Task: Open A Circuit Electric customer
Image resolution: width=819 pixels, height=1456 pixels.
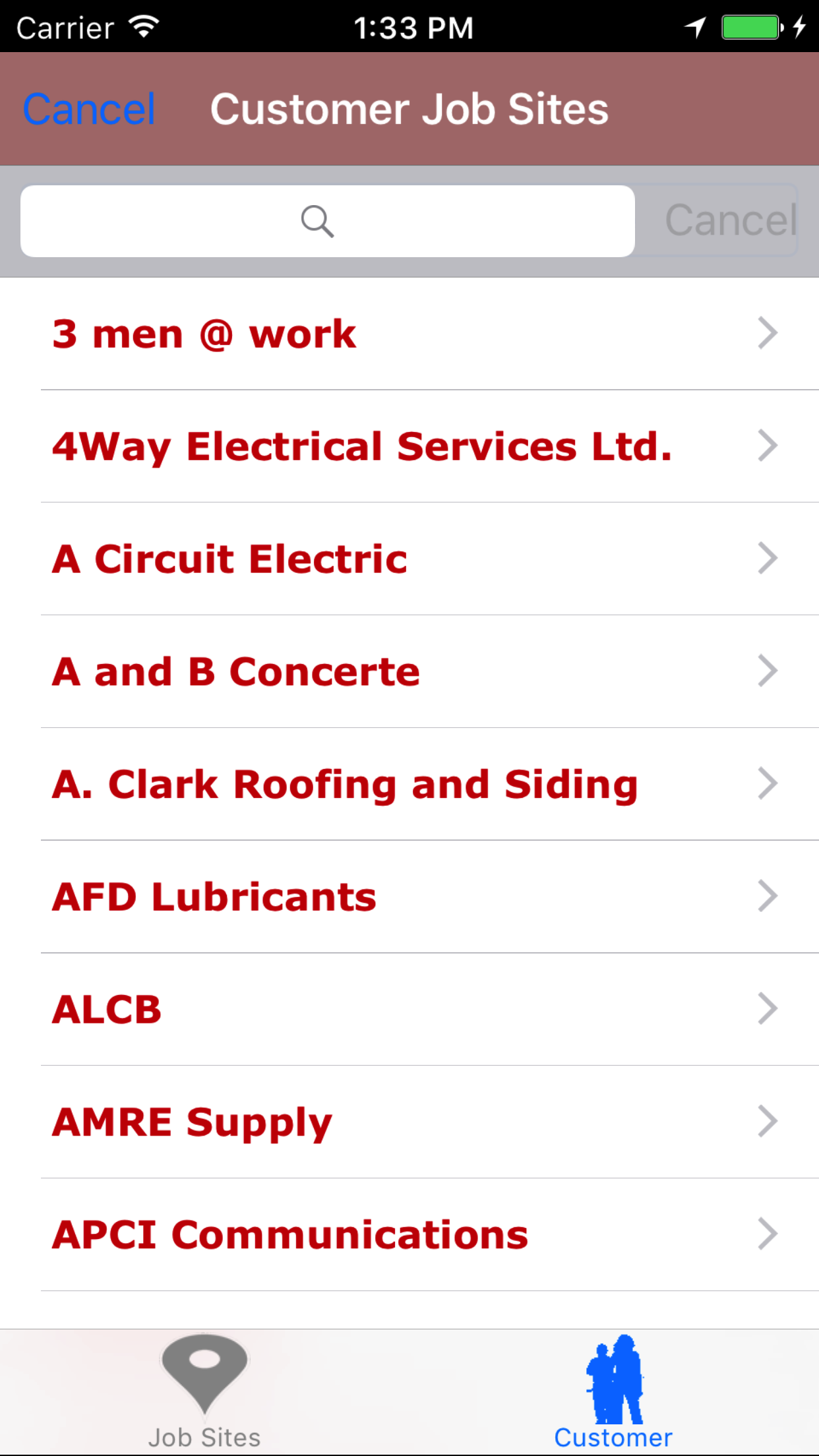Action: [409, 559]
